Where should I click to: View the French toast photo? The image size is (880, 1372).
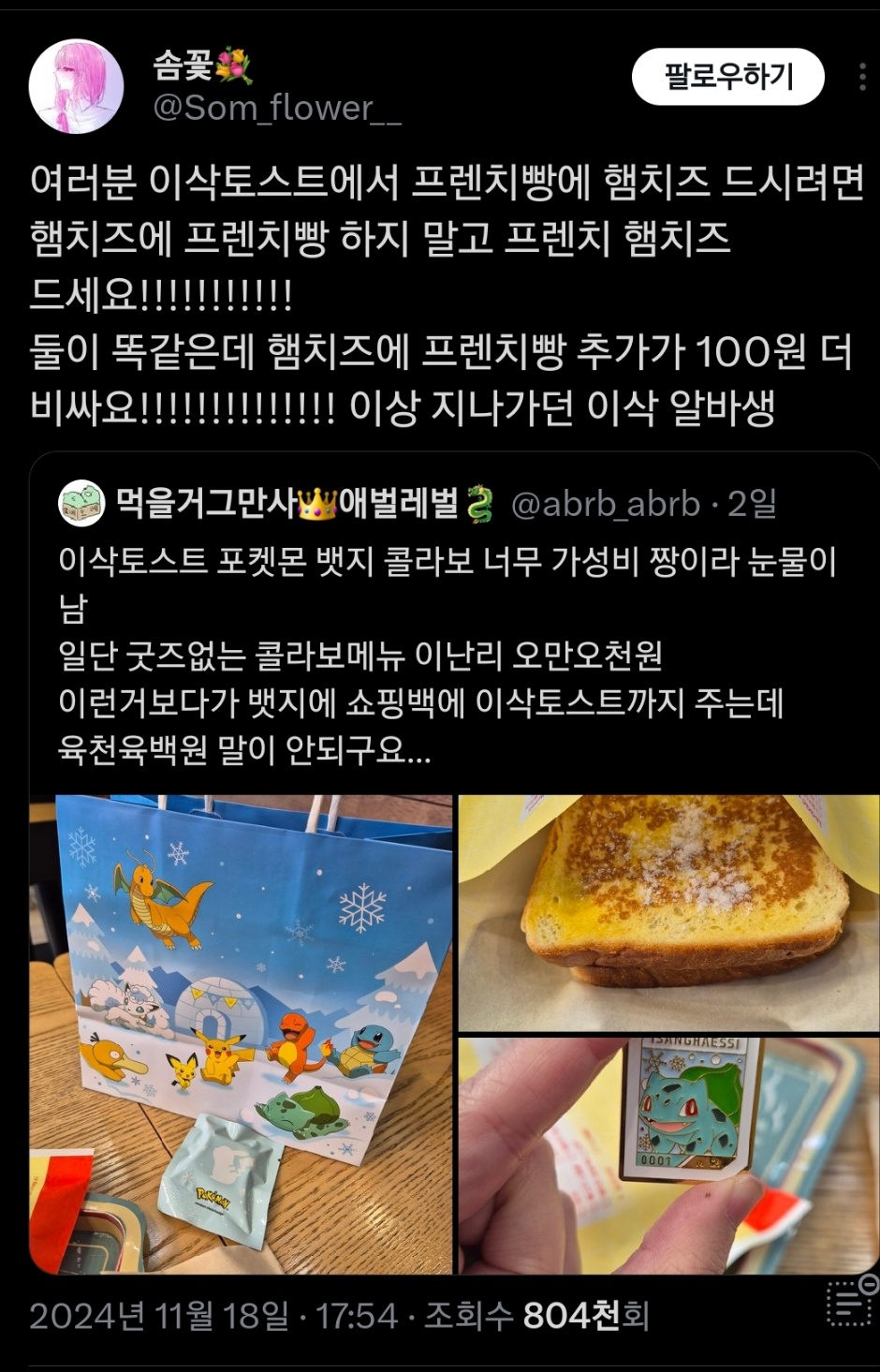pyautogui.click(x=668, y=912)
